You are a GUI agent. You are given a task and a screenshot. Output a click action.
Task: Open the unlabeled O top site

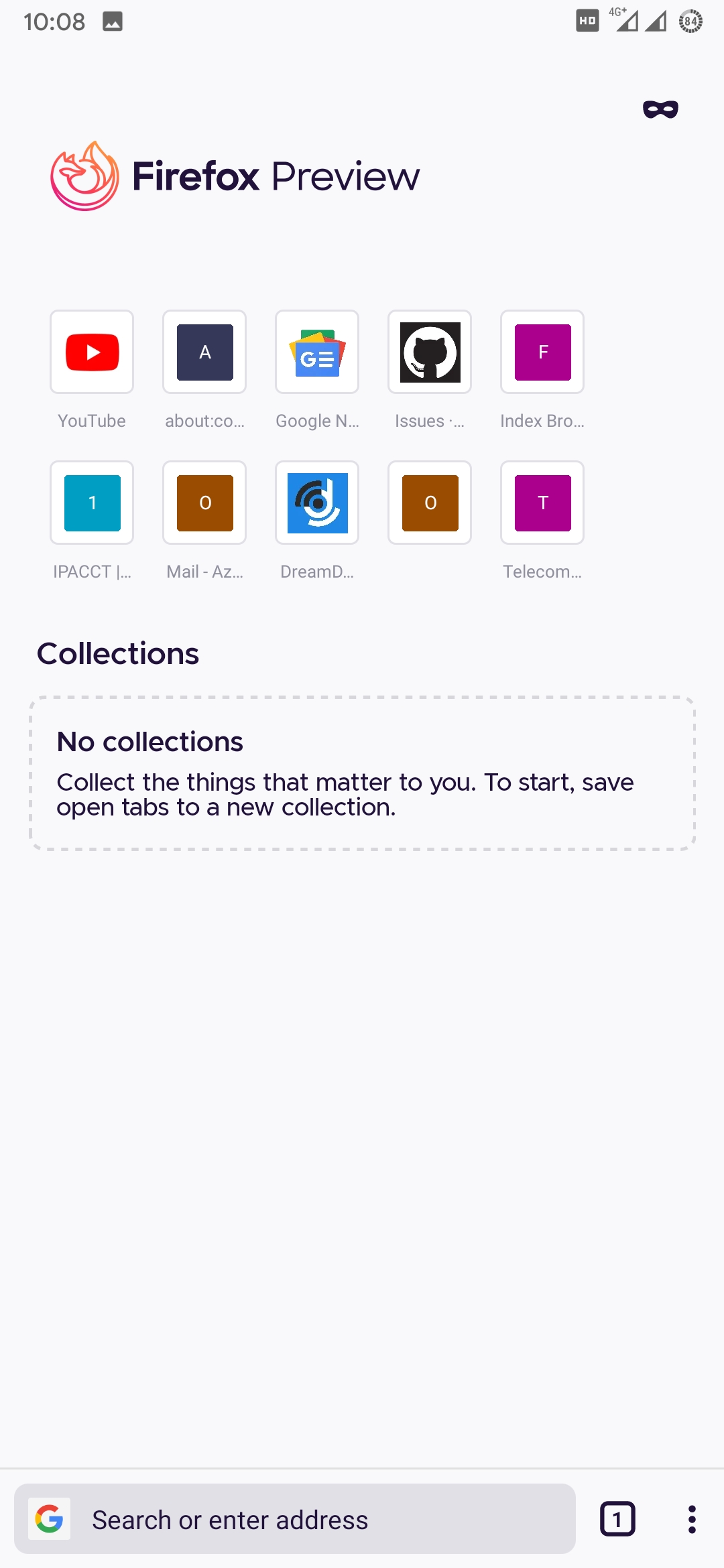pos(430,503)
